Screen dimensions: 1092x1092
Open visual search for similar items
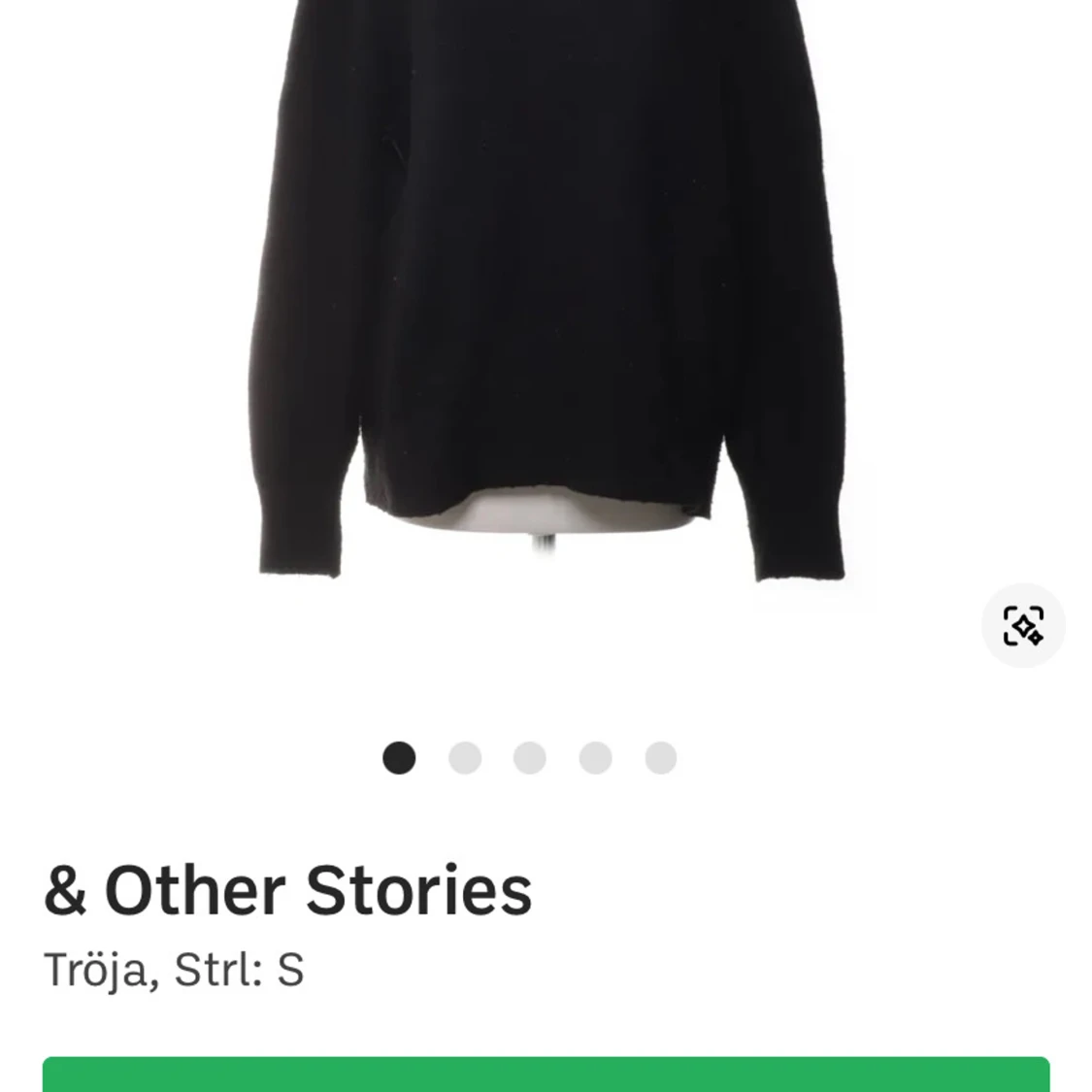pyautogui.click(x=1023, y=625)
